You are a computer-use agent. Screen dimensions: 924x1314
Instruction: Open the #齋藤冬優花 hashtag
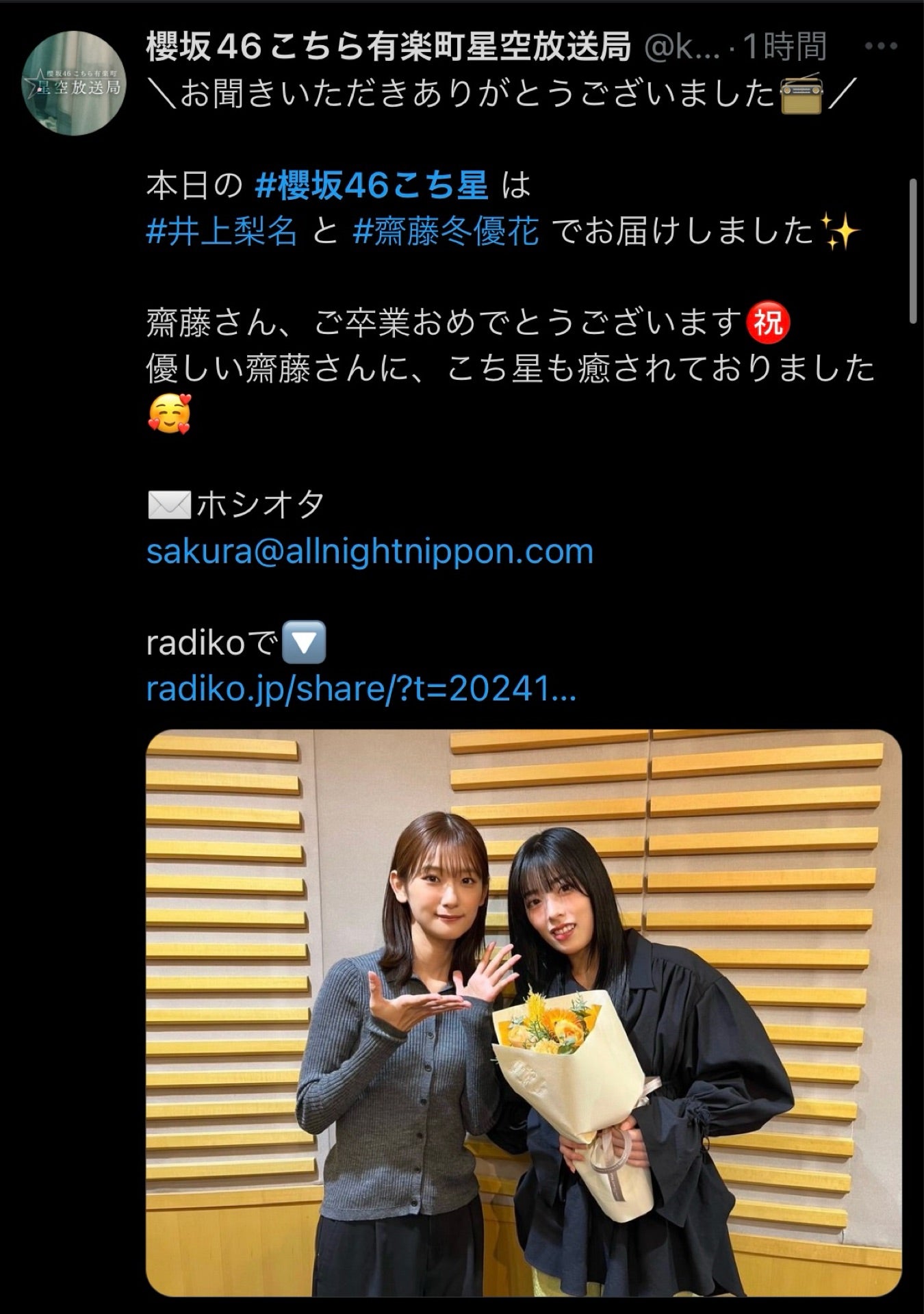[x=446, y=232]
